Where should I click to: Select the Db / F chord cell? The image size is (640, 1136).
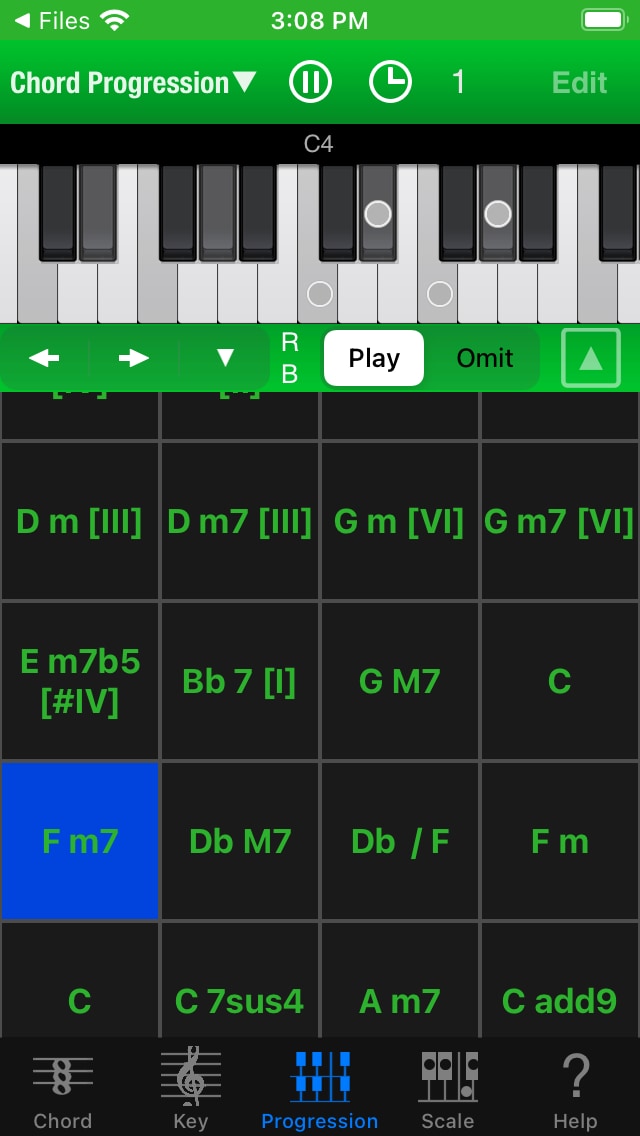pos(400,841)
